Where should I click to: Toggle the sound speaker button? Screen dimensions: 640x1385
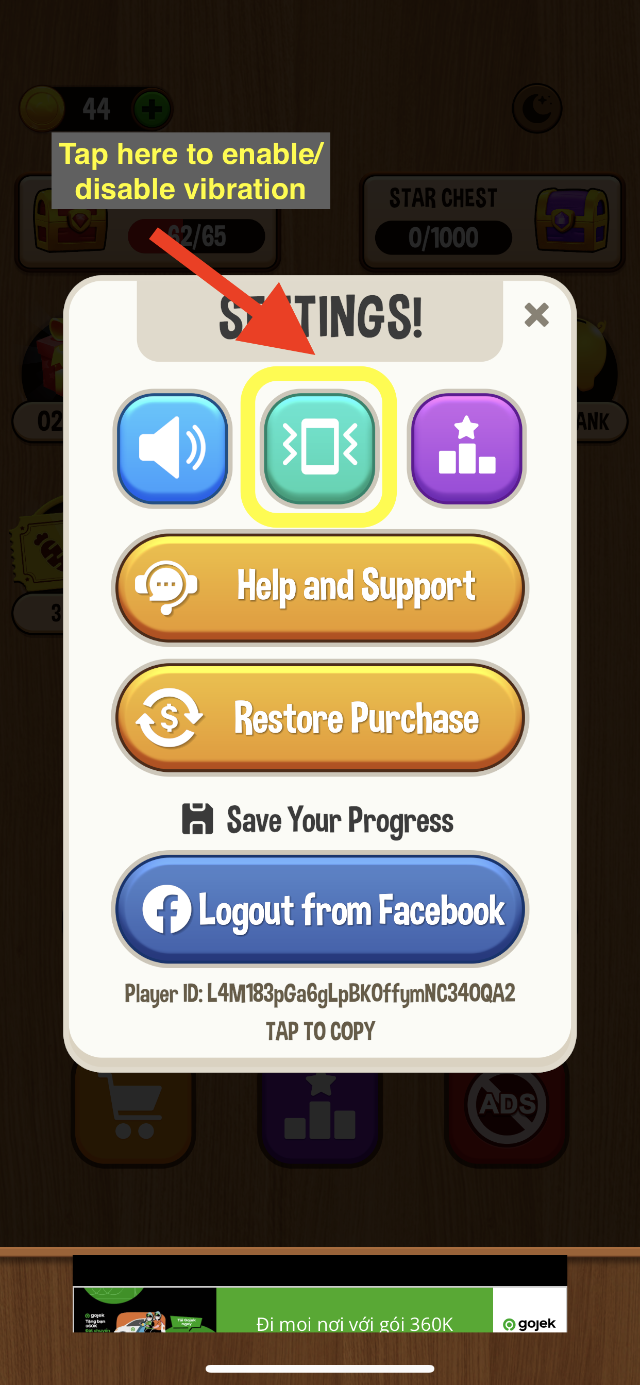[x=172, y=450]
